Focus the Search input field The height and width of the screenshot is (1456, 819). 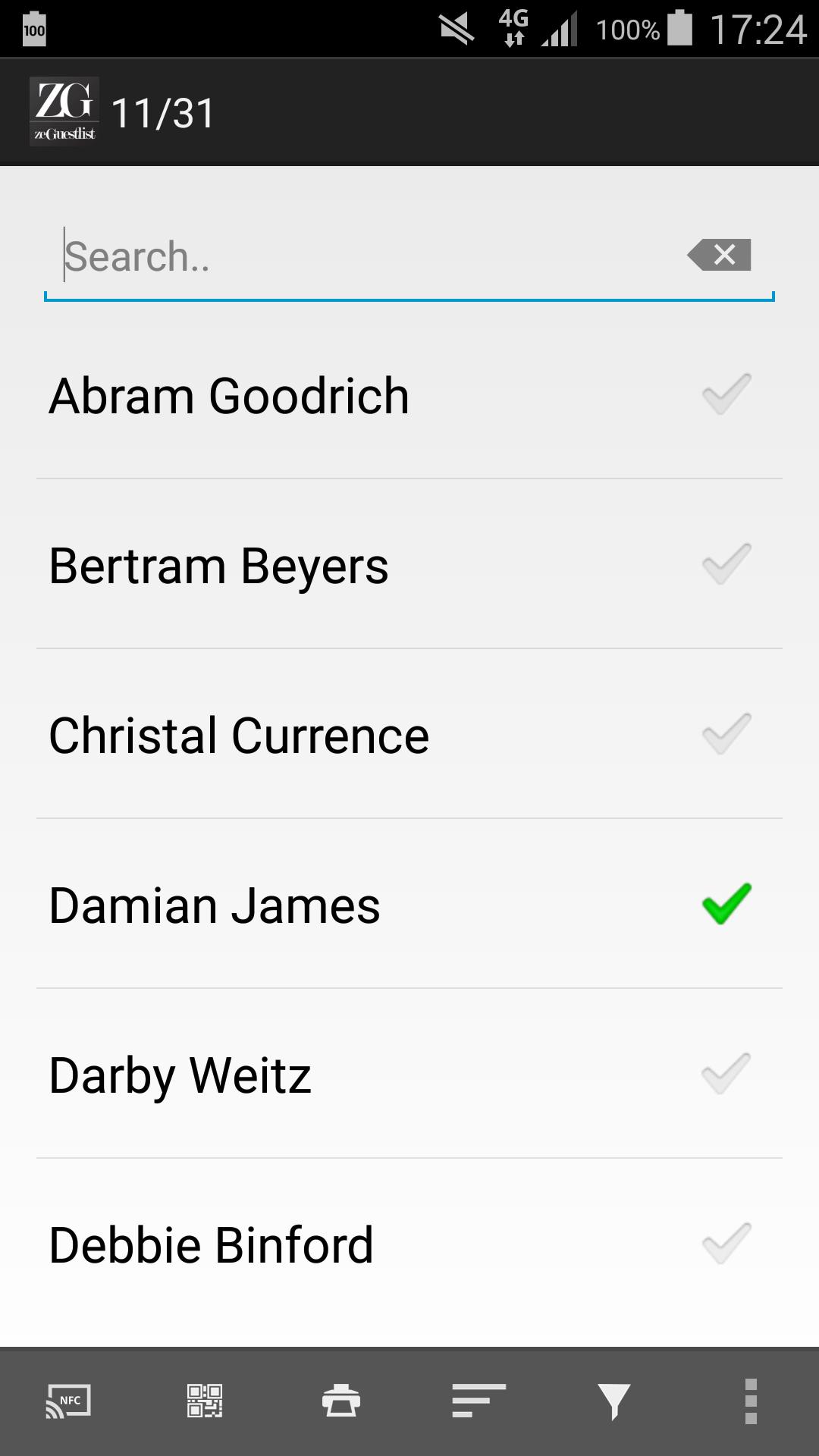pos(303,257)
